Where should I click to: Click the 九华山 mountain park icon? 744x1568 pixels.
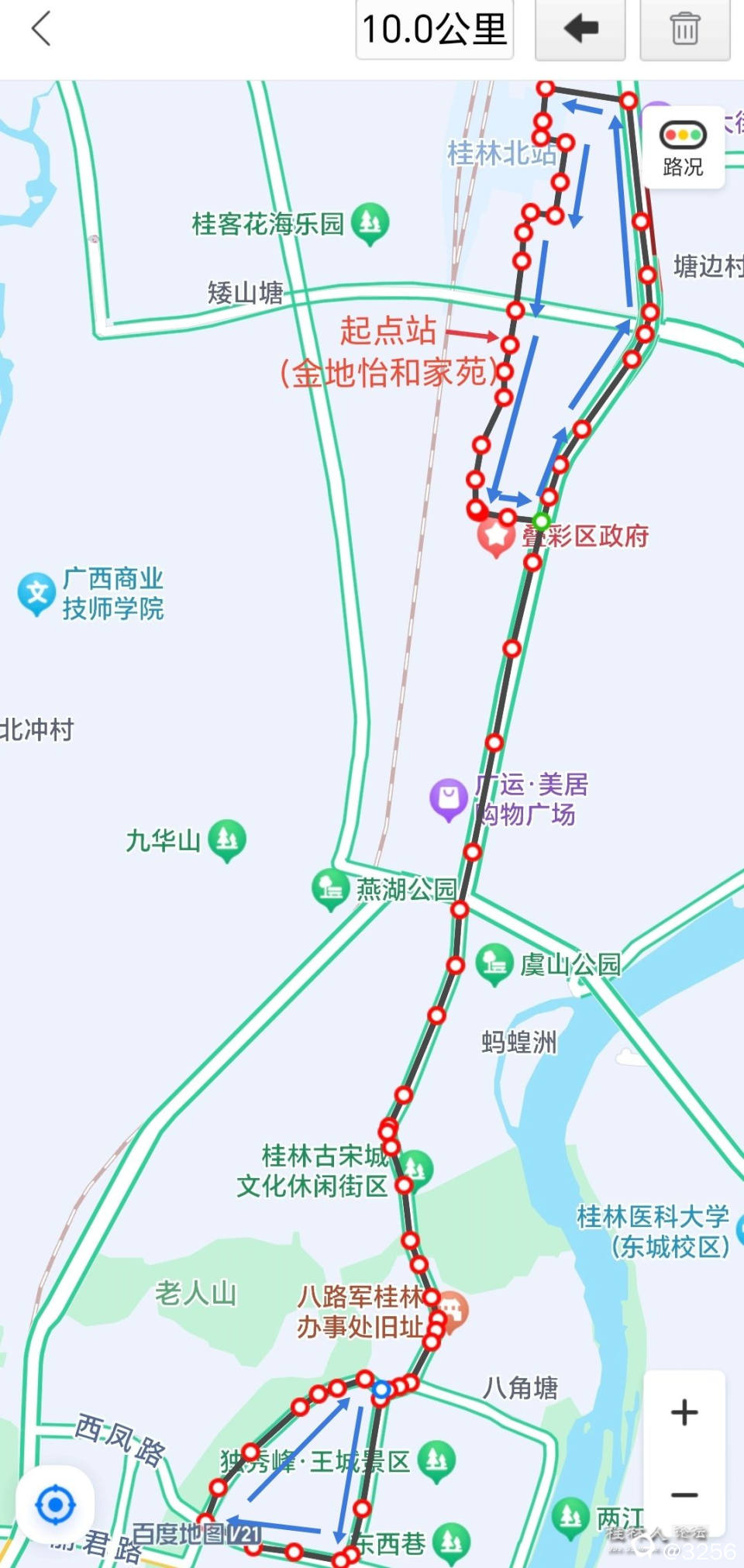227,838
